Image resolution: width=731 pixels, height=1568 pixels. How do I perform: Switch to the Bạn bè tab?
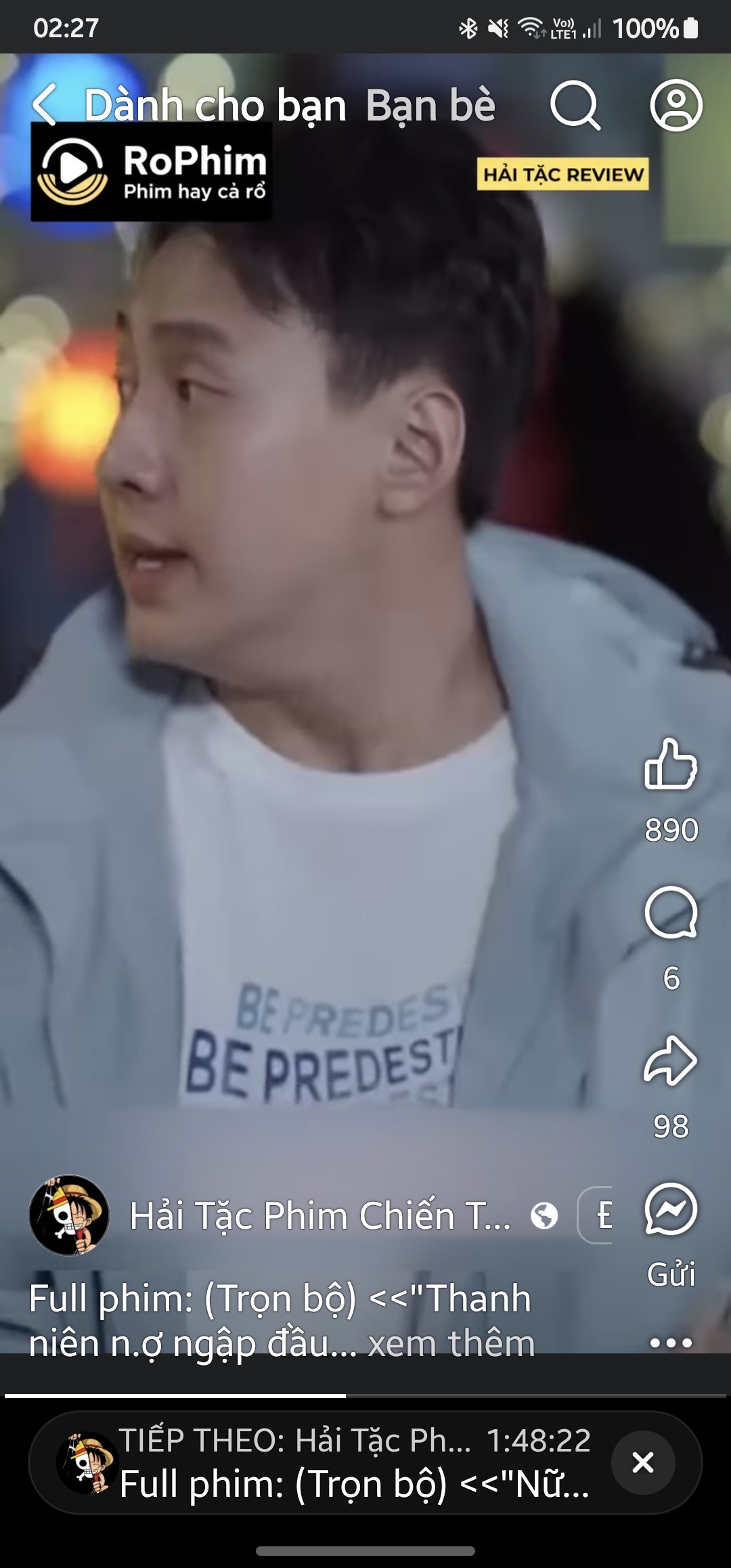(430, 106)
